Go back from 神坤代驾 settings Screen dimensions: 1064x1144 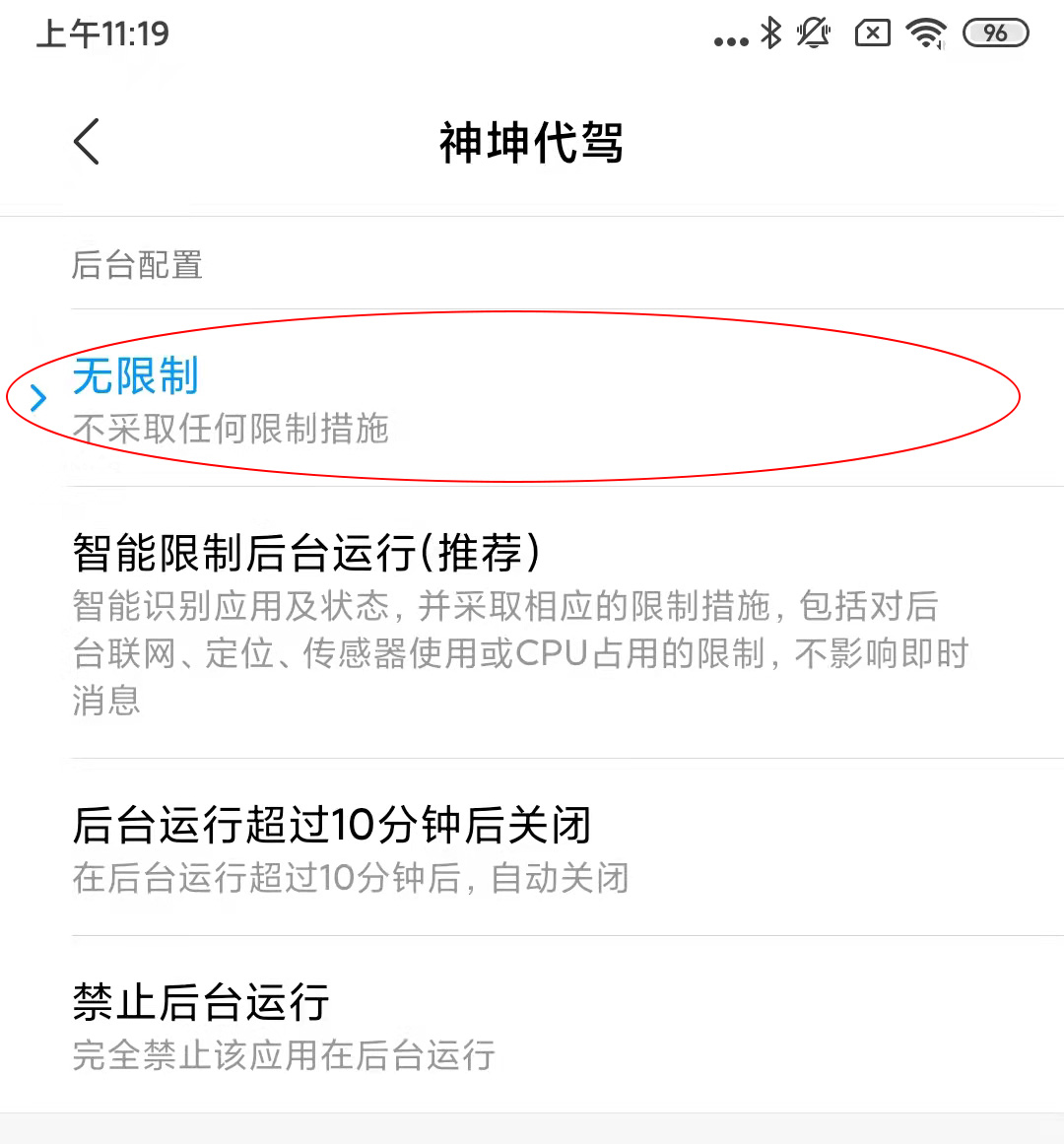[87, 142]
